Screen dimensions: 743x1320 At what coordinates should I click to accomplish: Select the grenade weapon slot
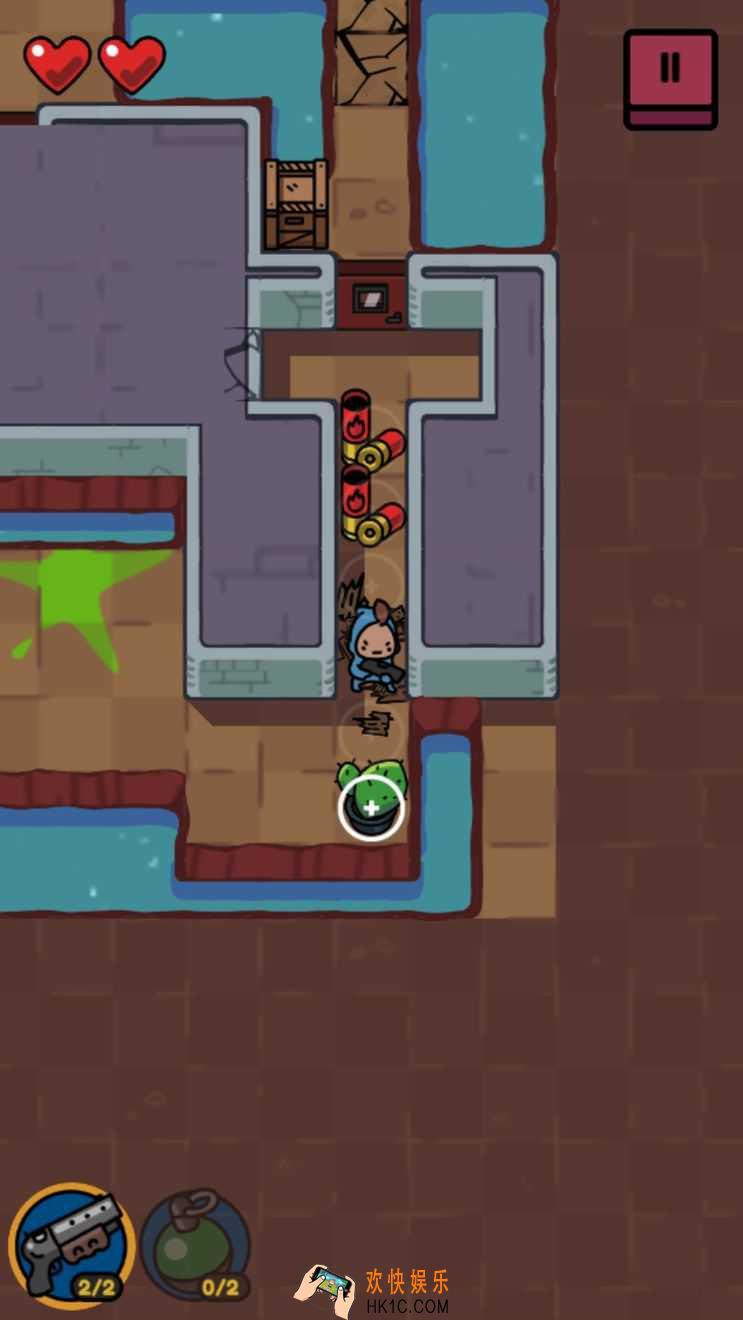(x=195, y=1246)
